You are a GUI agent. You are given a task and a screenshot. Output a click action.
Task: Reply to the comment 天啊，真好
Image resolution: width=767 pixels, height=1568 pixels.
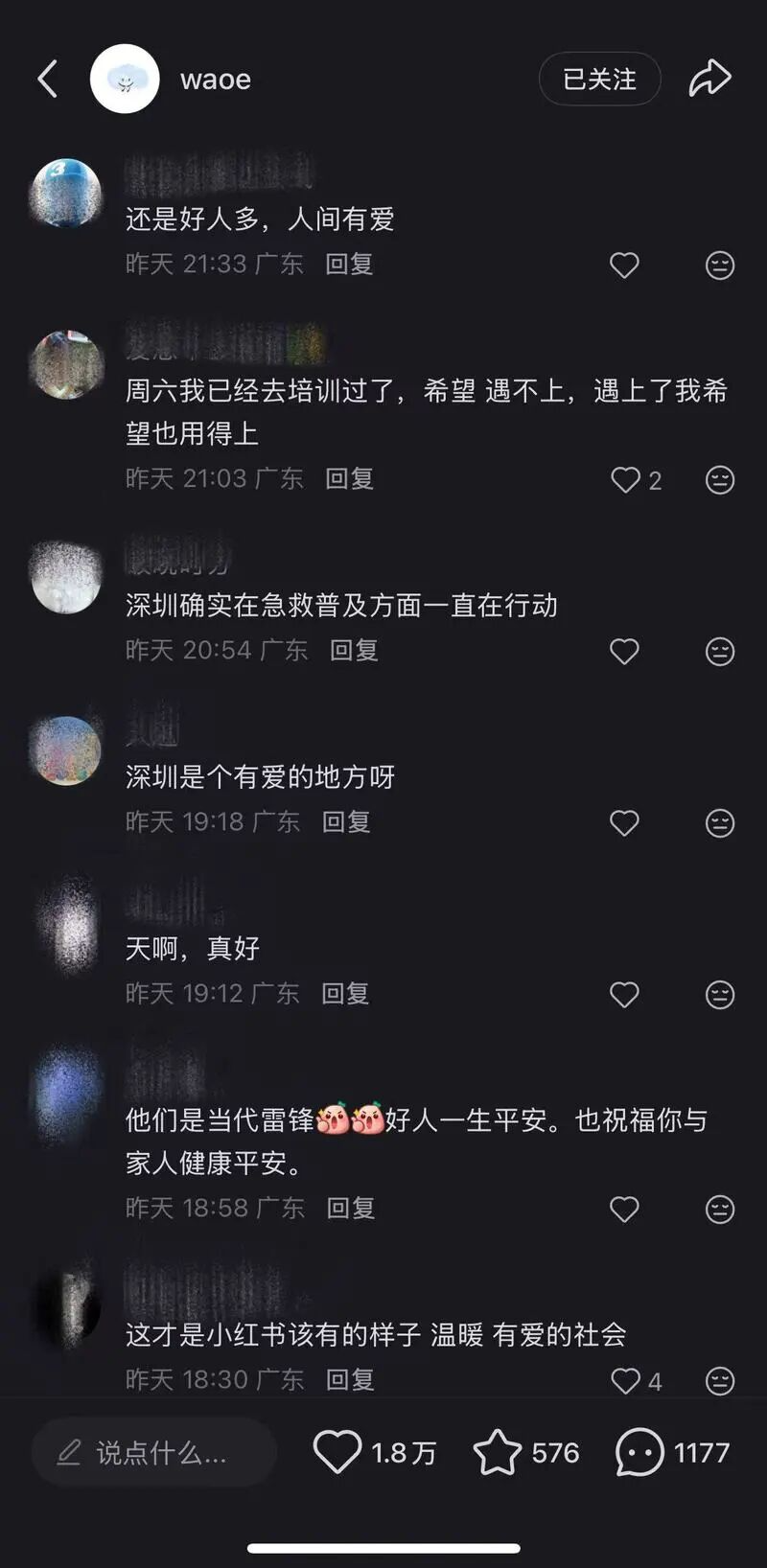tap(345, 993)
